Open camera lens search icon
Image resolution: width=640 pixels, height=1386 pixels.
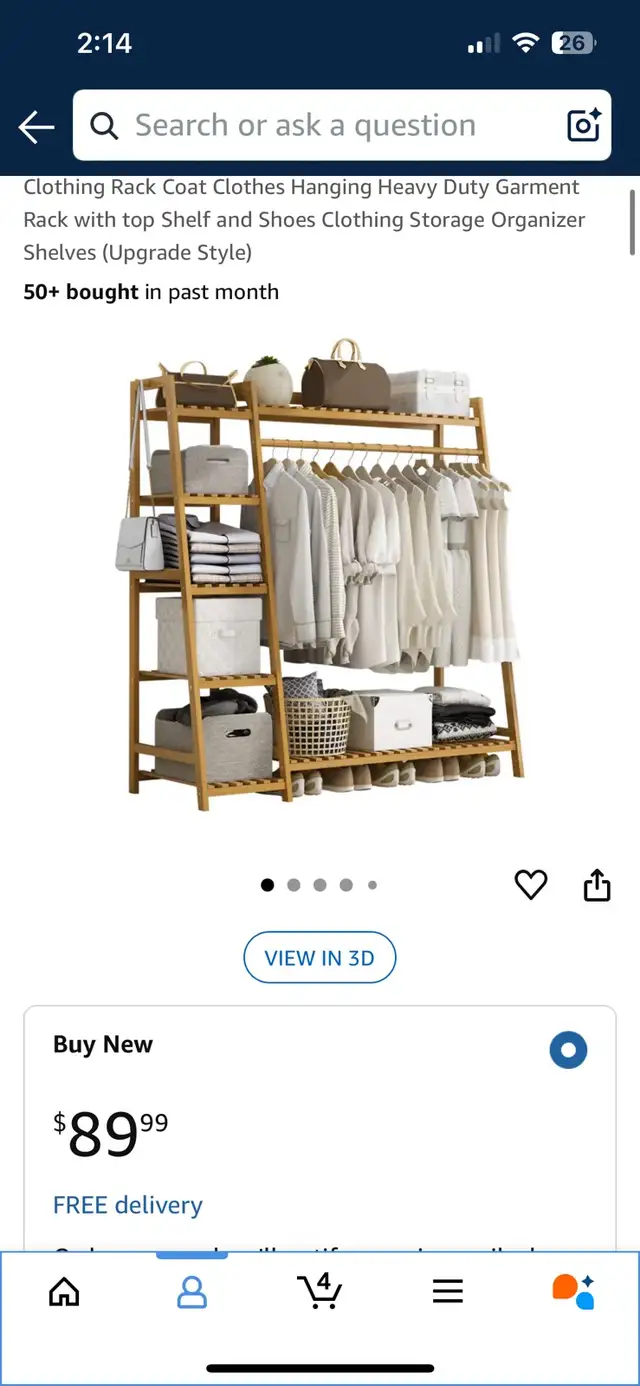coord(584,125)
